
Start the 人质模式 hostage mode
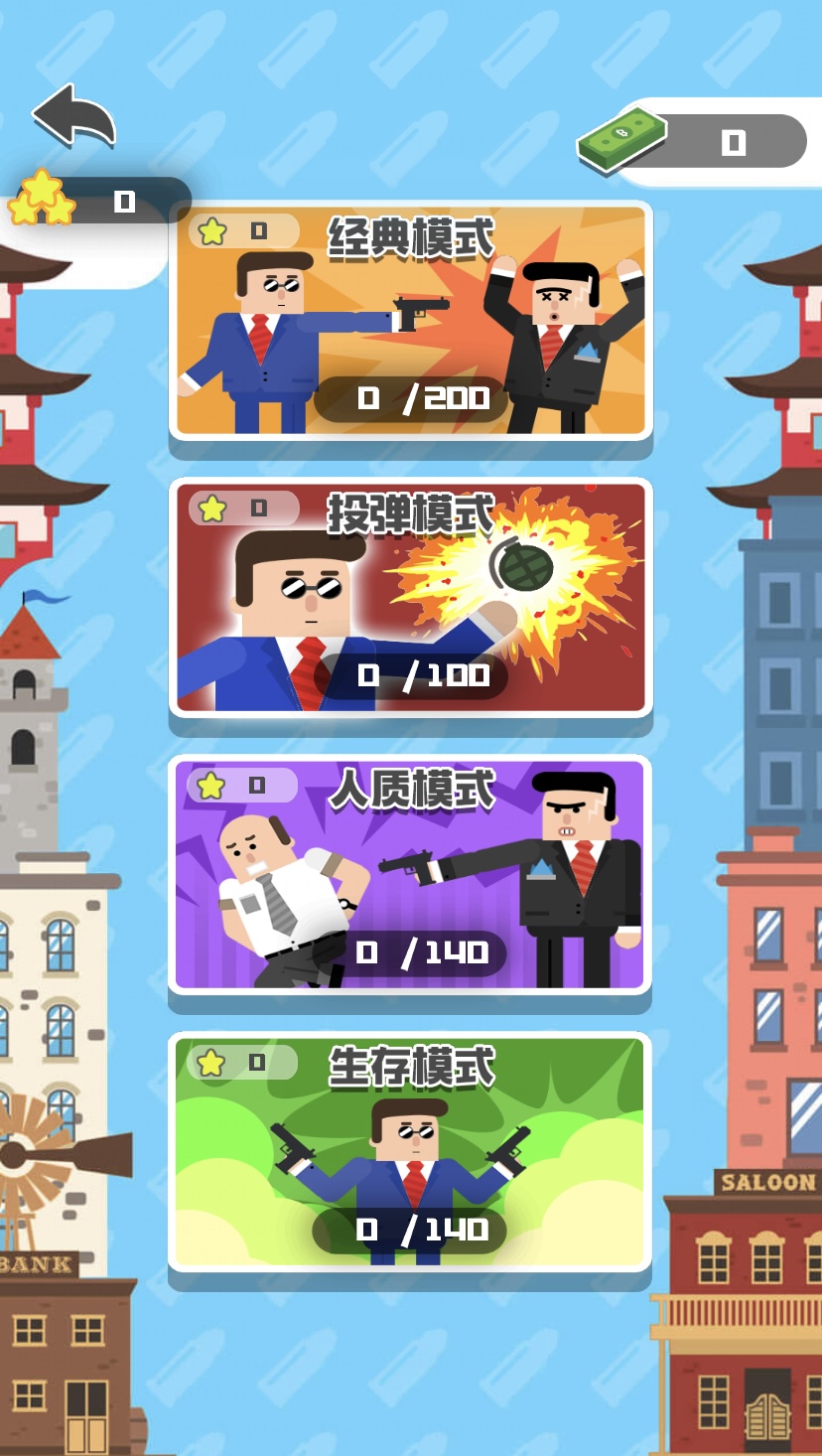pyautogui.click(x=410, y=875)
